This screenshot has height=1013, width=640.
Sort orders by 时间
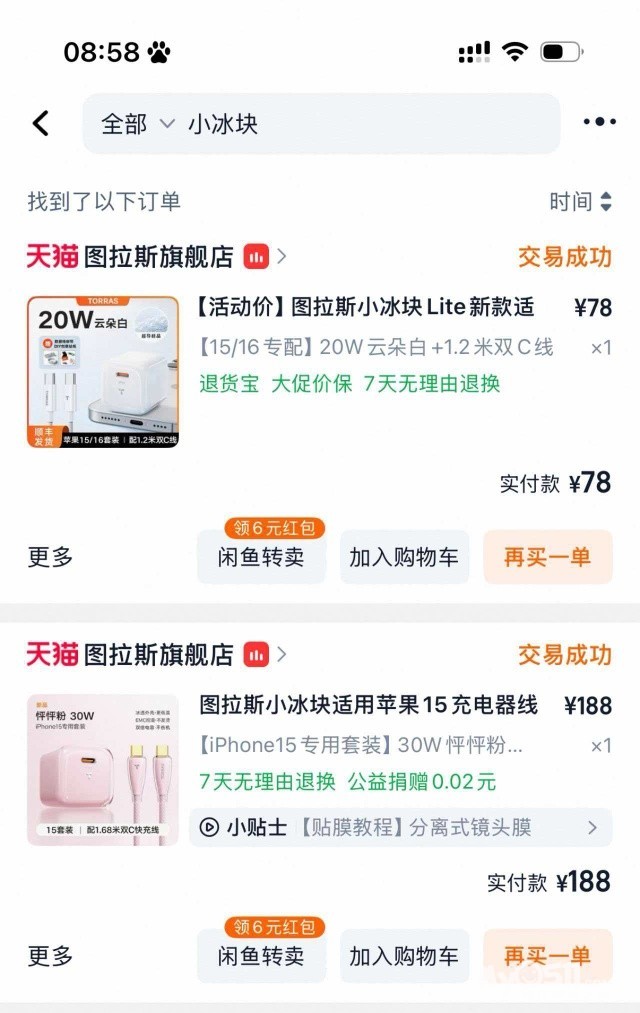point(580,202)
